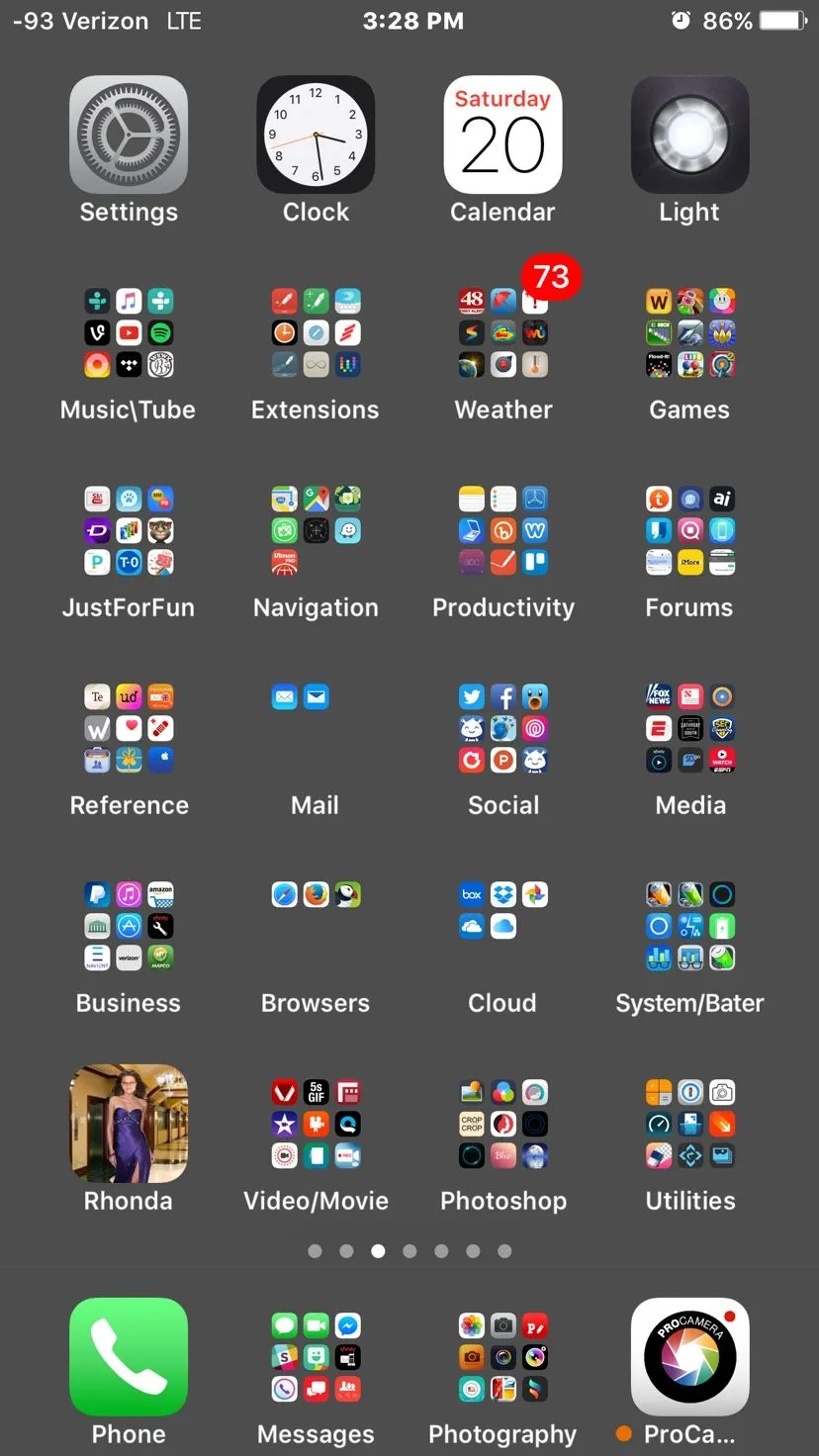Open the Cloud folder
This screenshot has width=819, height=1456.
click(x=502, y=927)
